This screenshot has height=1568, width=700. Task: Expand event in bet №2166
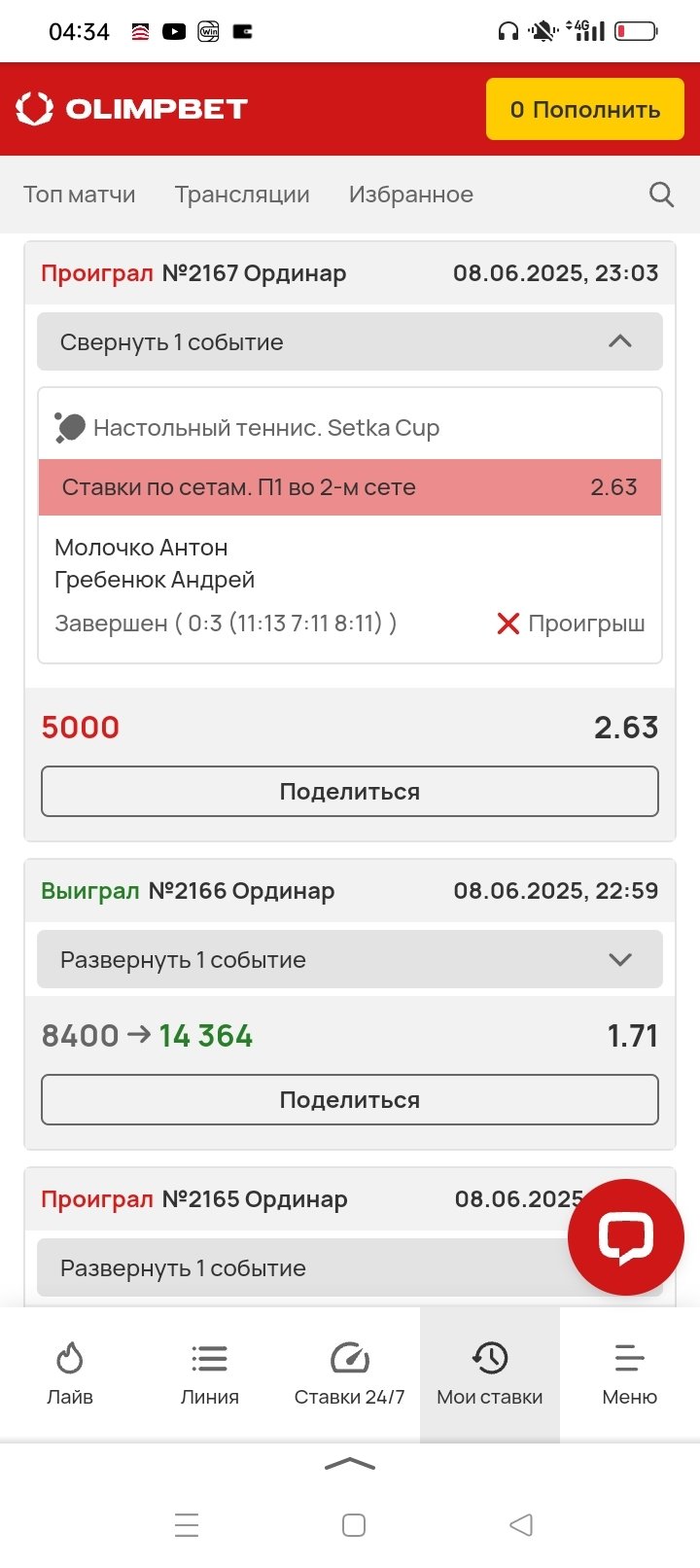pos(350,960)
